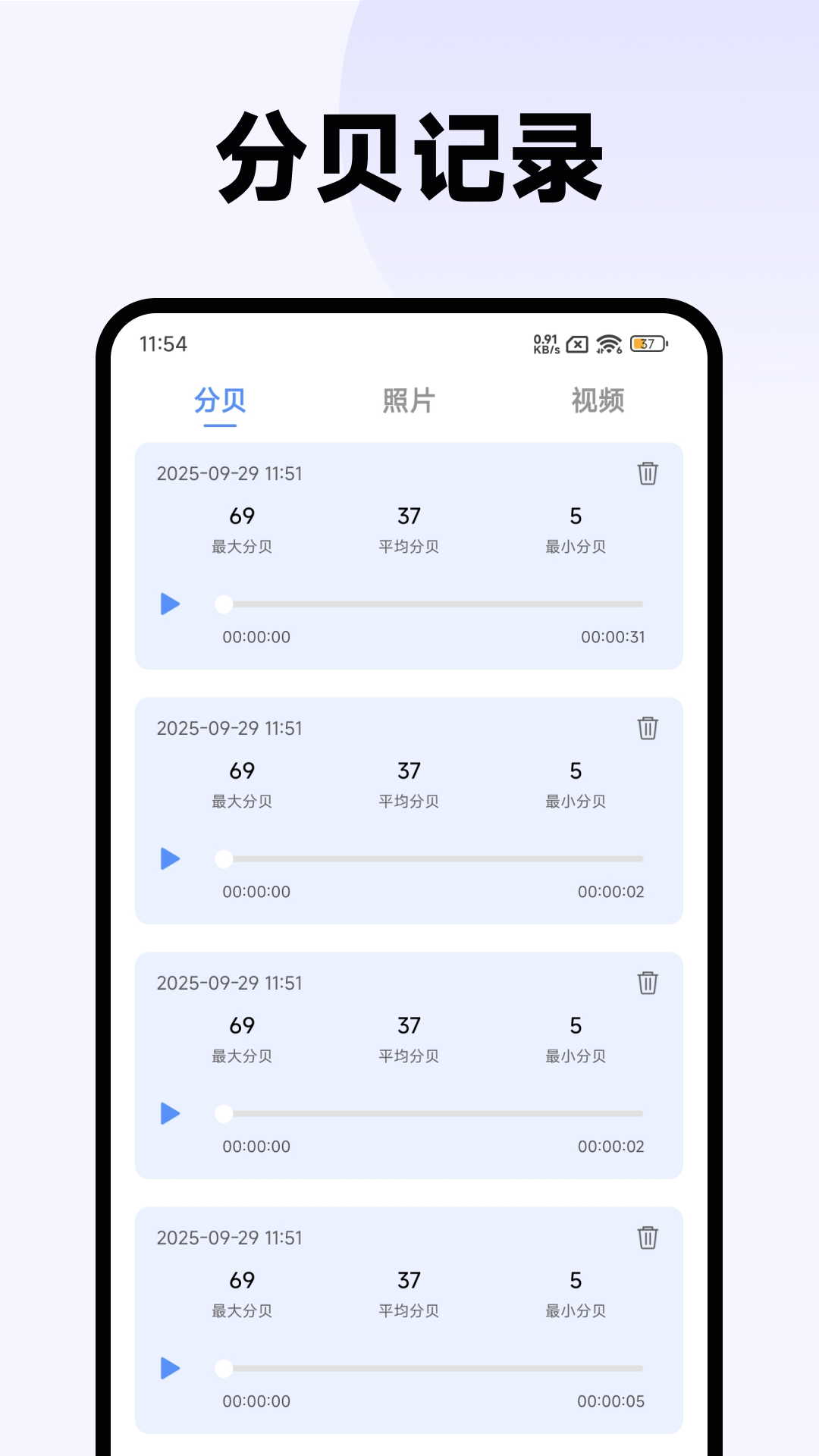Screen dimensions: 819x1456
Task: Play the second decibel recording
Action: click(x=169, y=859)
